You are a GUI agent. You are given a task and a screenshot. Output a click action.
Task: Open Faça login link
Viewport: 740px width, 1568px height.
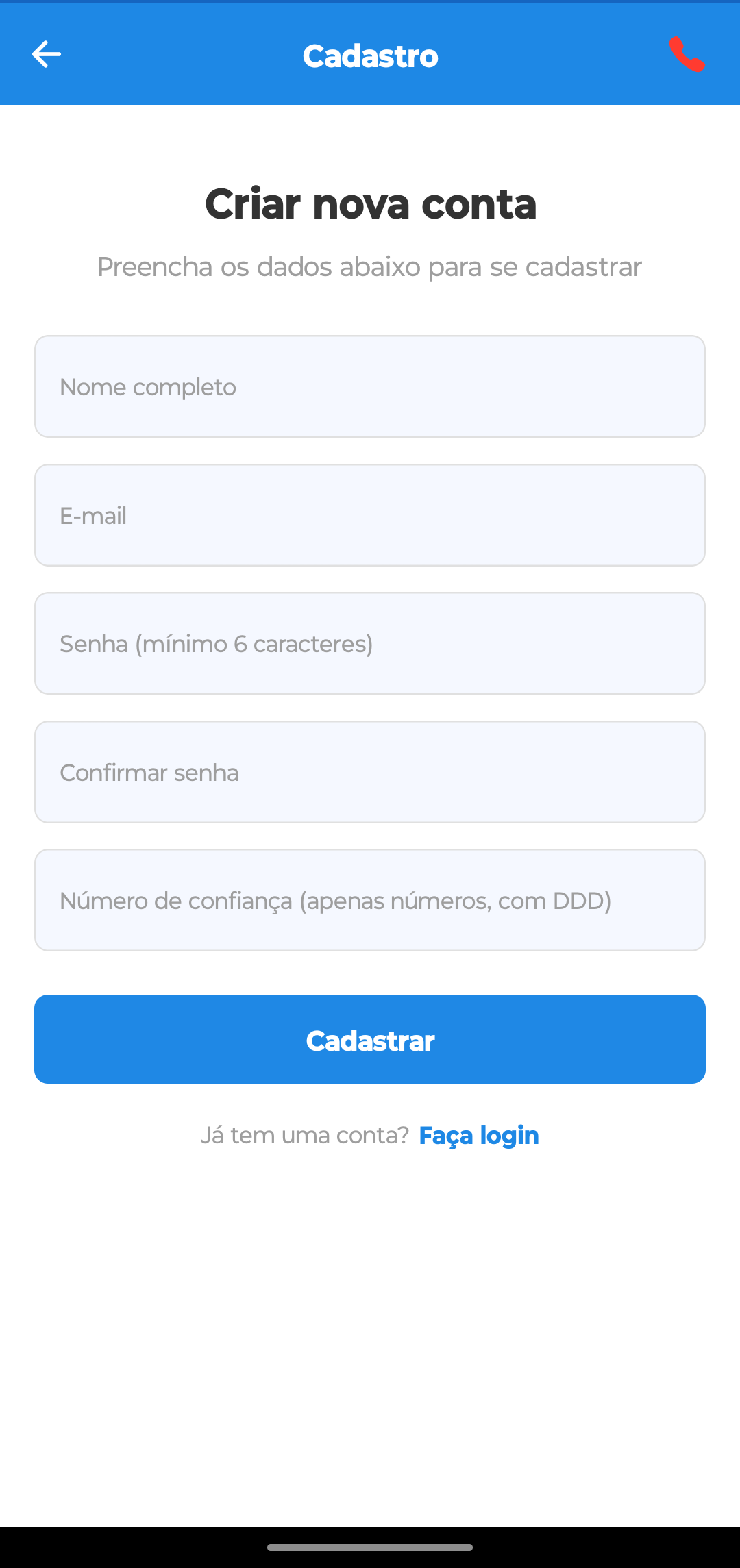(x=478, y=1135)
